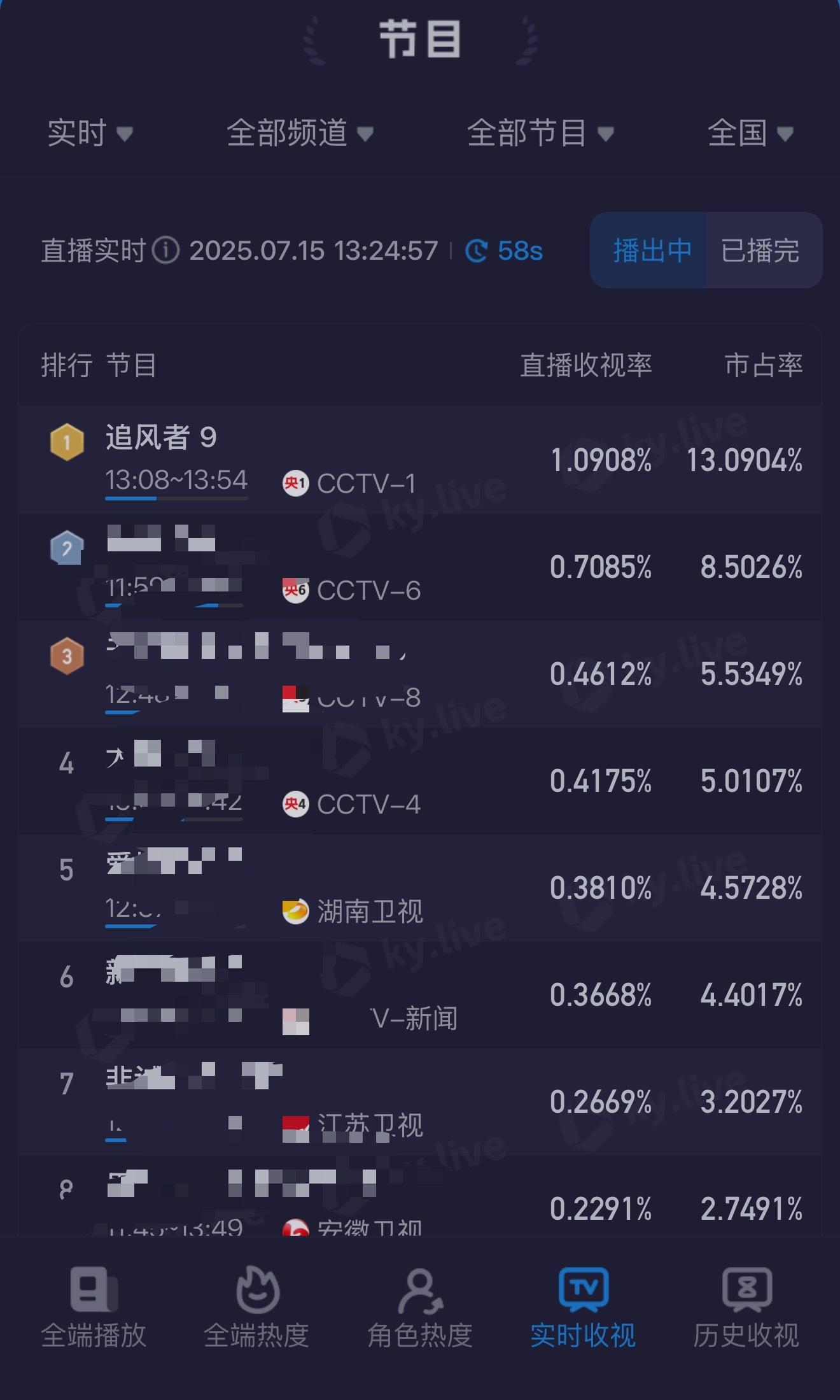Open the 角色热度 tab
840x1400 pixels.
(420, 1308)
